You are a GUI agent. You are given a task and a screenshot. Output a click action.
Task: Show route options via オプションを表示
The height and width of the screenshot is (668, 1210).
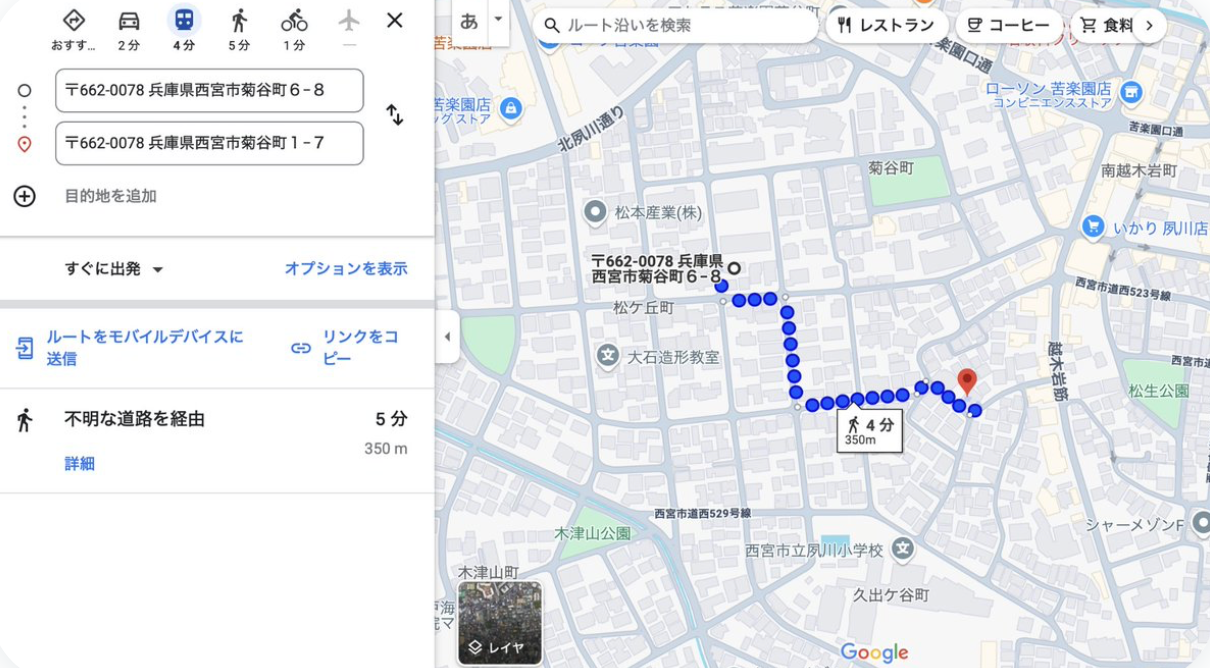pyautogui.click(x=345, y=269)
